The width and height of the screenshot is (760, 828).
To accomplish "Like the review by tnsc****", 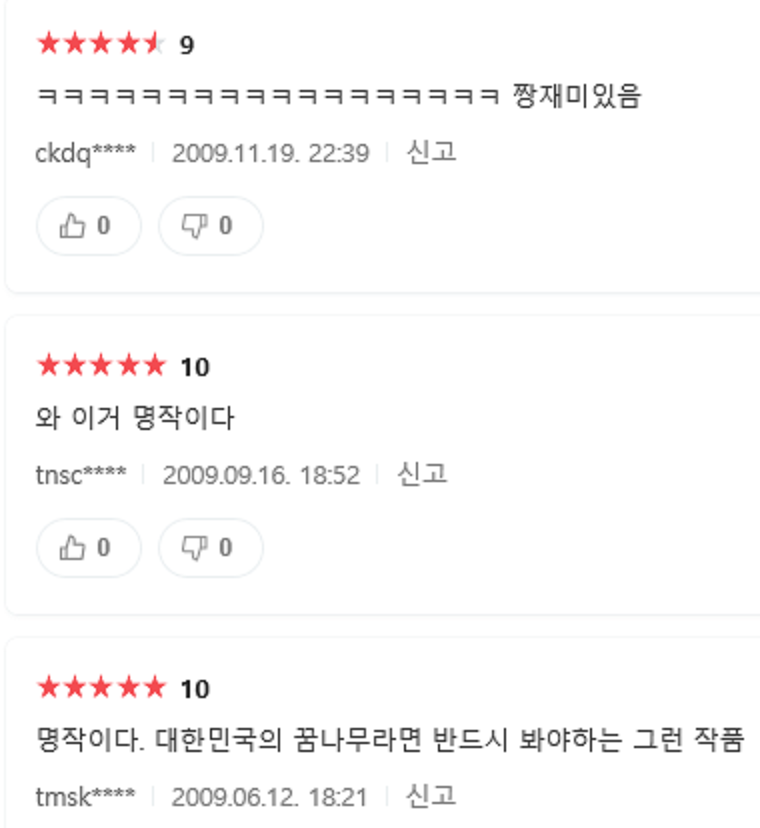I will coord(88,548).
